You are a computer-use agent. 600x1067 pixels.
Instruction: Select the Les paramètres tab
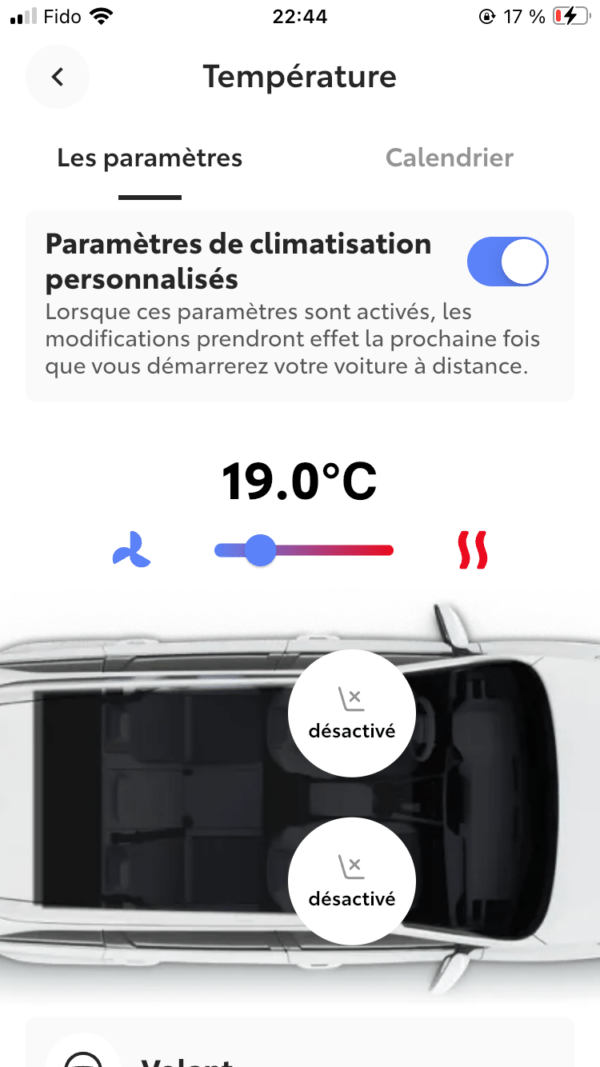(149, 158)
